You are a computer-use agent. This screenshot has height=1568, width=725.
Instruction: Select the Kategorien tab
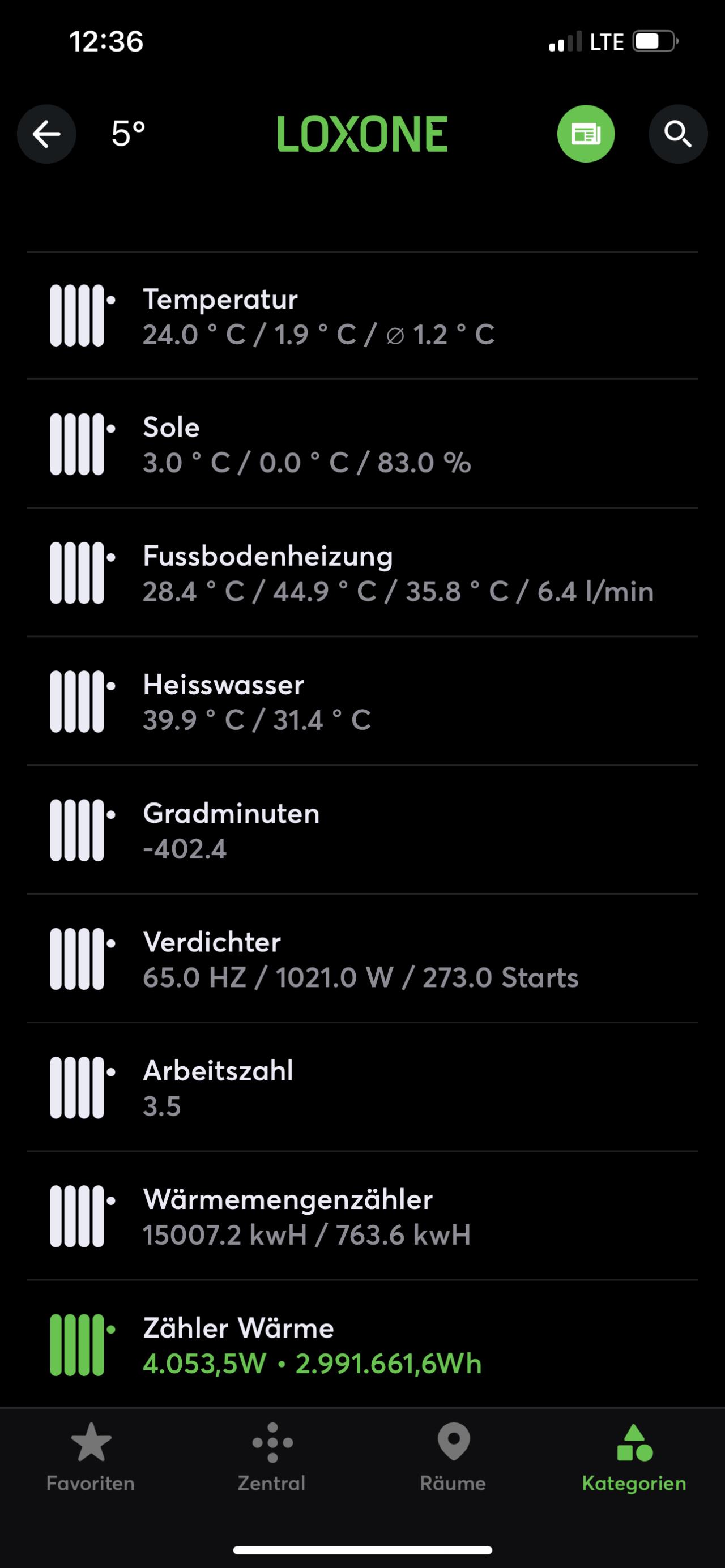pyautogui.click(x=634, y=1457)
